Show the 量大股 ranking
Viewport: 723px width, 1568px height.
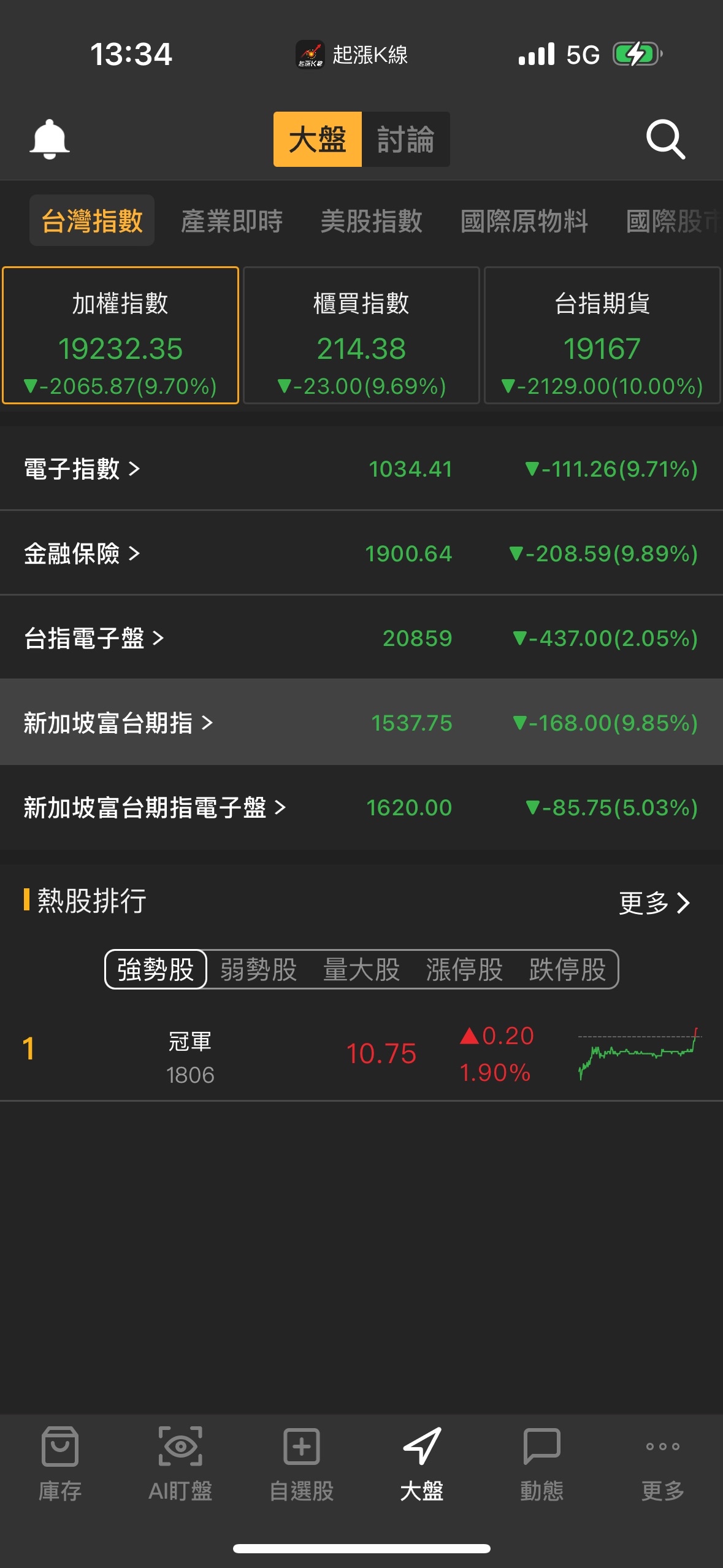tap(361, 970)
